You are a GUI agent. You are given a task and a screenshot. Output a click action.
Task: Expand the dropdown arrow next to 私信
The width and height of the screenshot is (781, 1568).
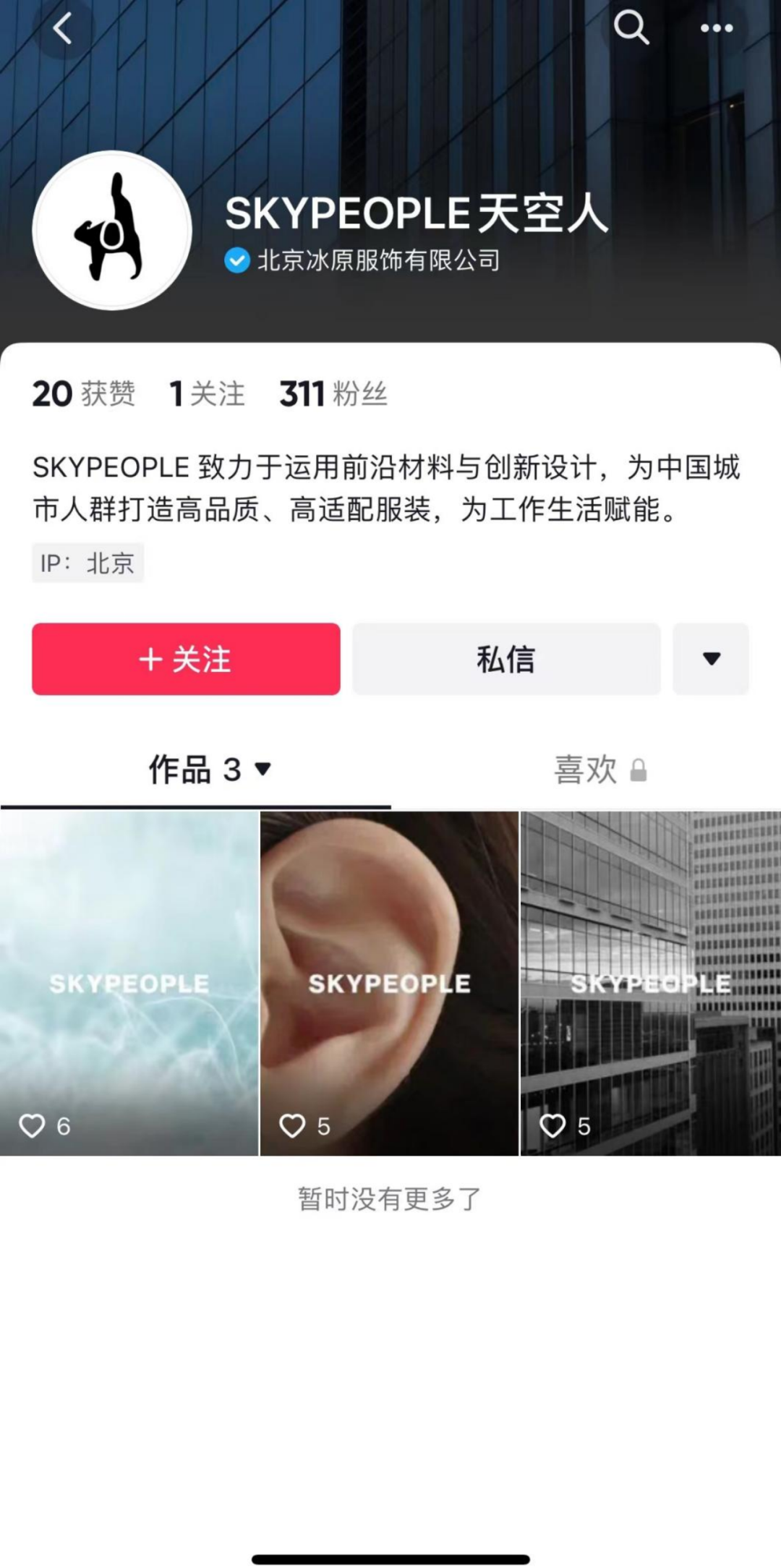pos(711,659)
